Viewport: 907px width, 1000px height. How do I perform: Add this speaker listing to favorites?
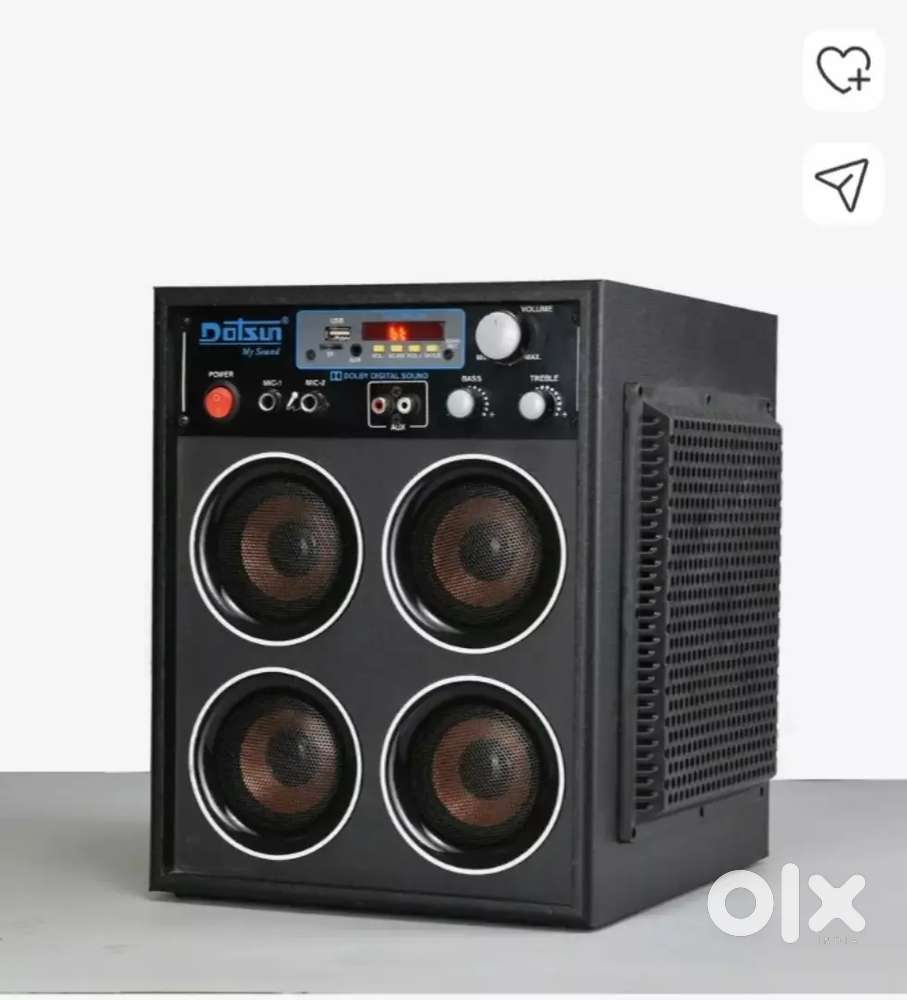pyautogui.click(x=843, y=69)
